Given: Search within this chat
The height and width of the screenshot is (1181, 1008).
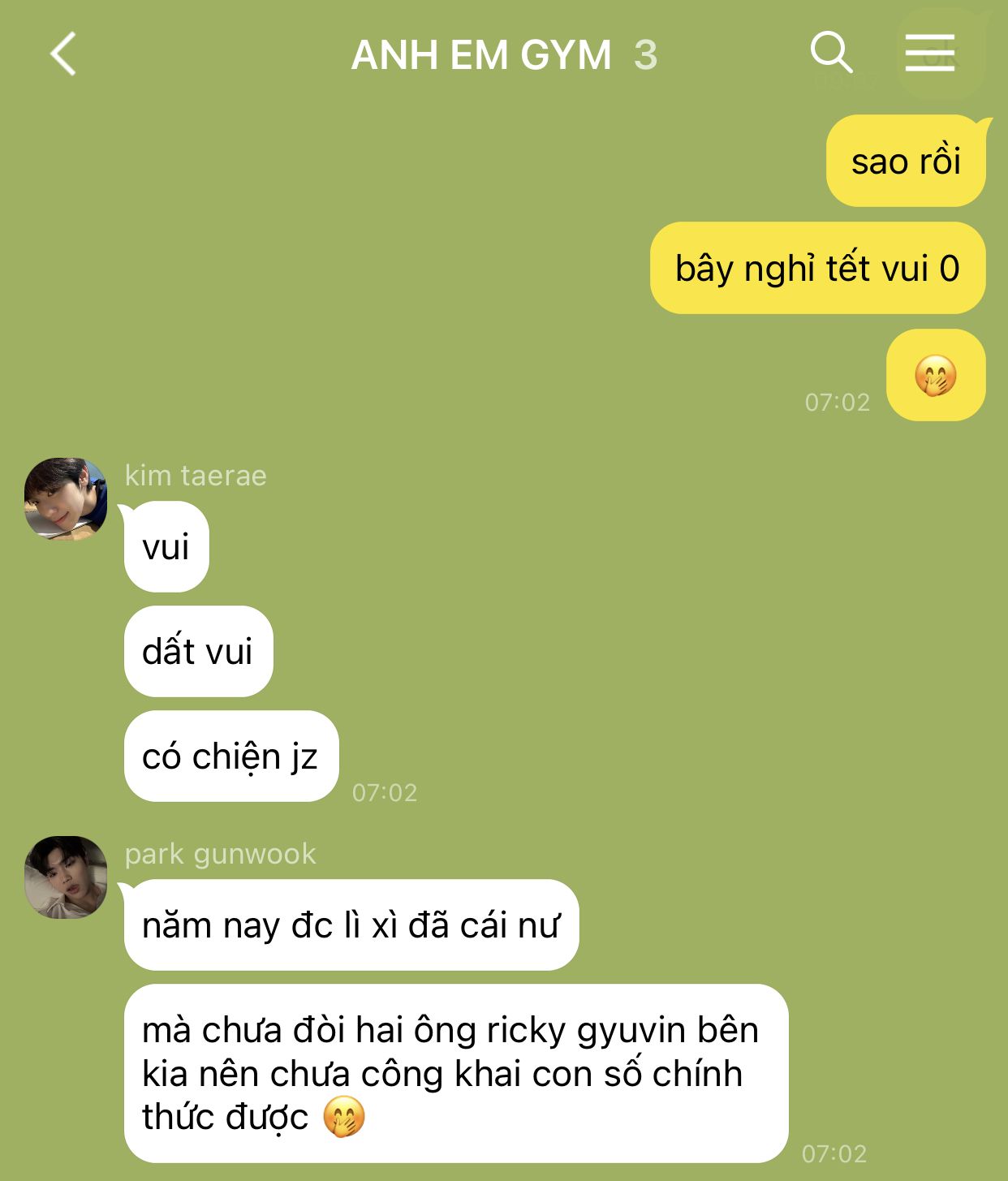Looking at the screenshot, I should (831, 54).
